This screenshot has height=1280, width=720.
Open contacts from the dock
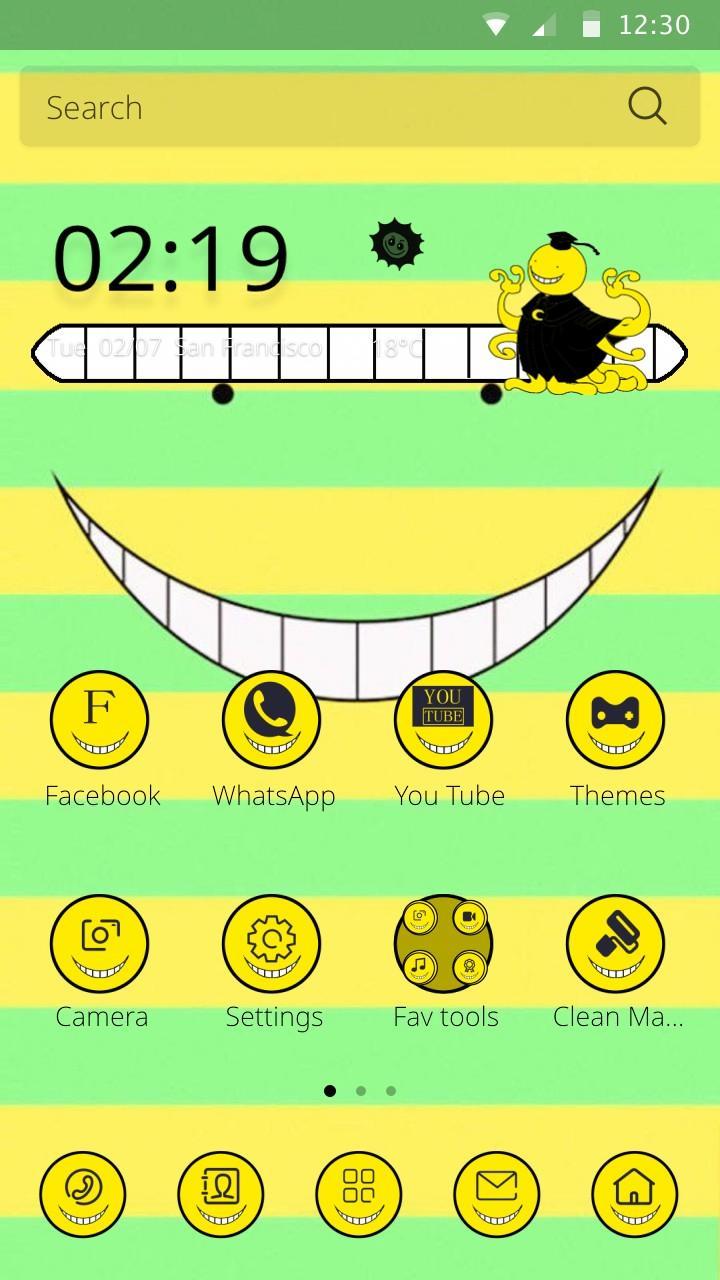(x=221, y=1194)
